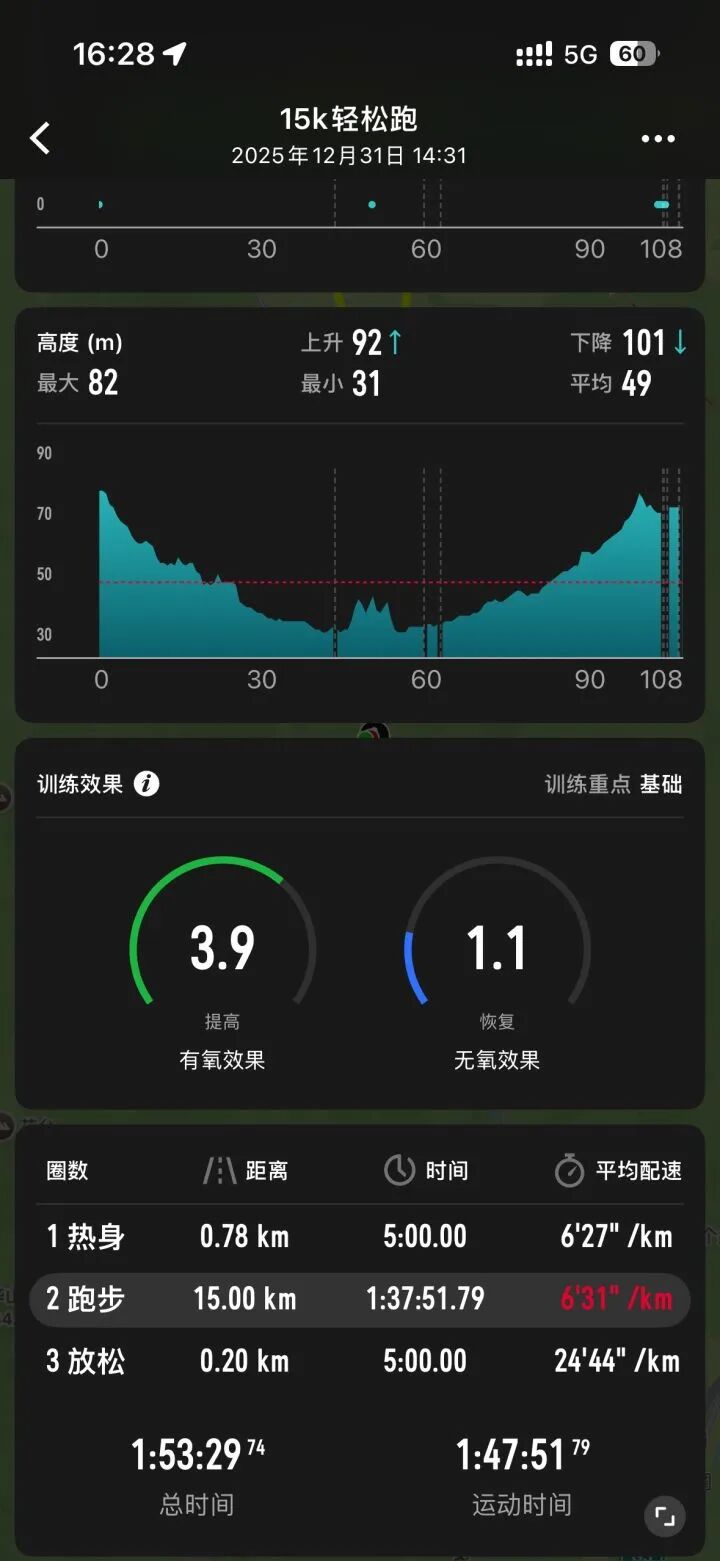The height and width of the screenshot is (1561, 720).
Task: Select lap 3 放松 row
Action: [360, 1361]
